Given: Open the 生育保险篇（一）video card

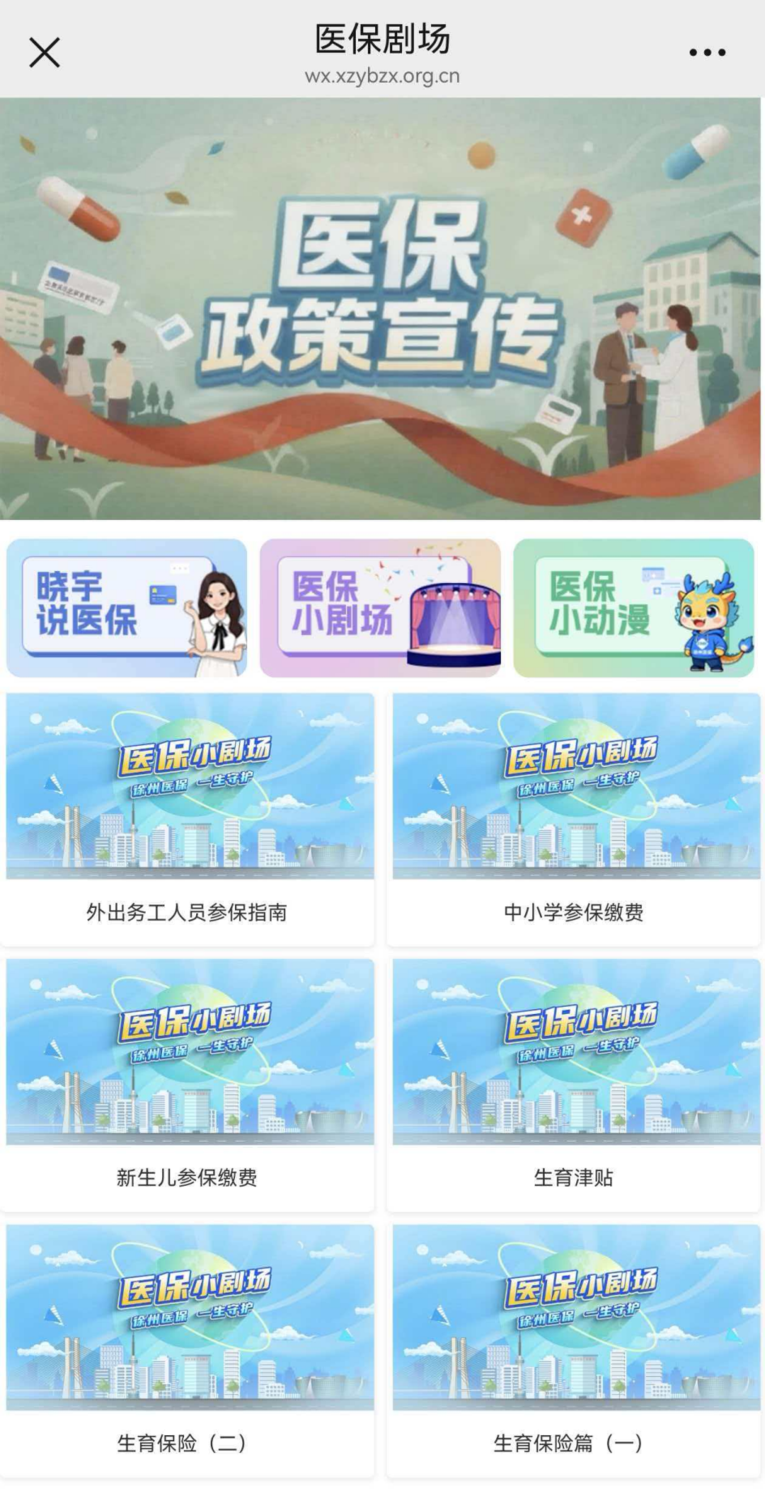Looking at the screenshot, I should click(574, 1348).
